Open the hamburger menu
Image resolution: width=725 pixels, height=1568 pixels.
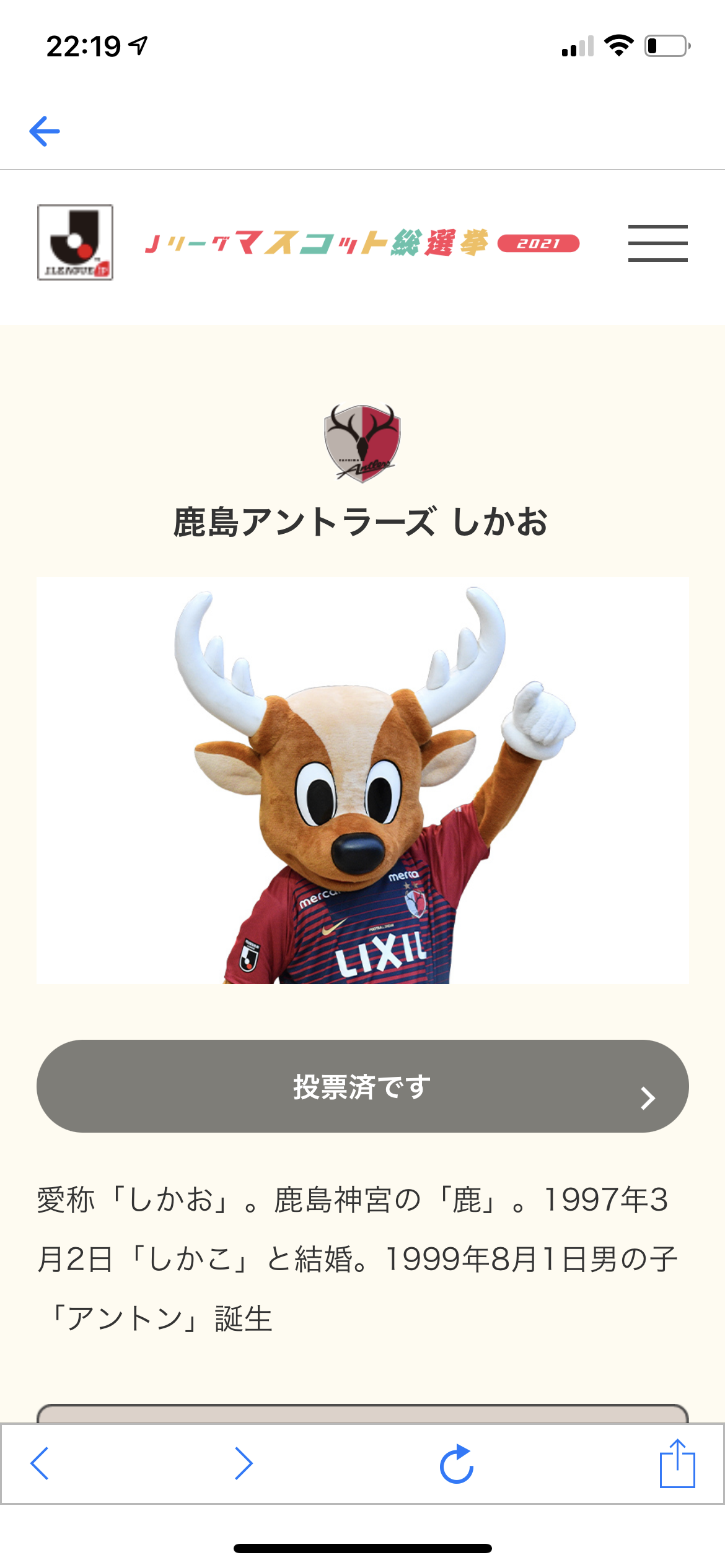click(657, 243)
